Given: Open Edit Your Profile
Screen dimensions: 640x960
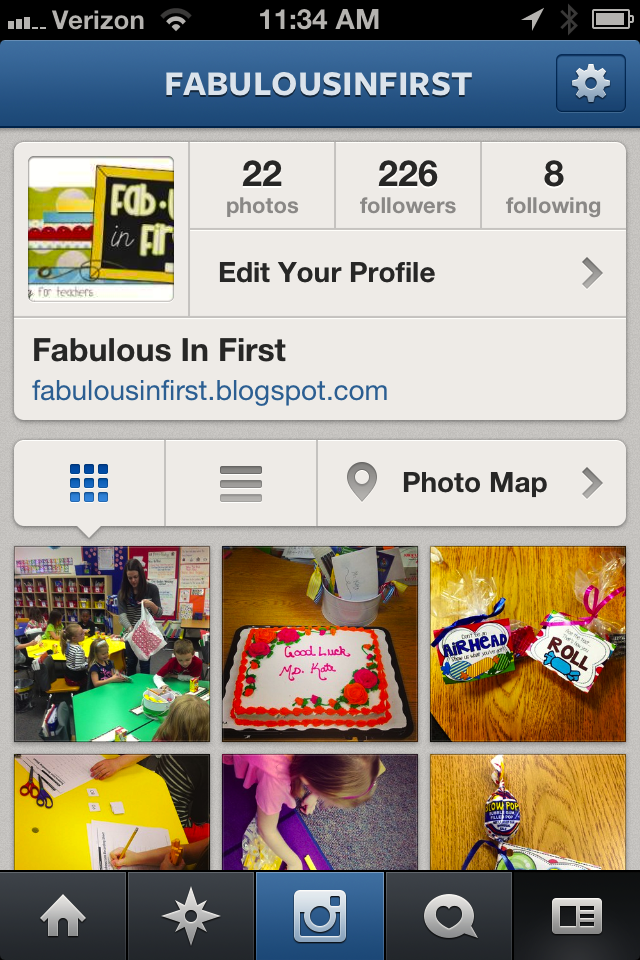Looking at the screenshot, I should click(x=408, y=273).
